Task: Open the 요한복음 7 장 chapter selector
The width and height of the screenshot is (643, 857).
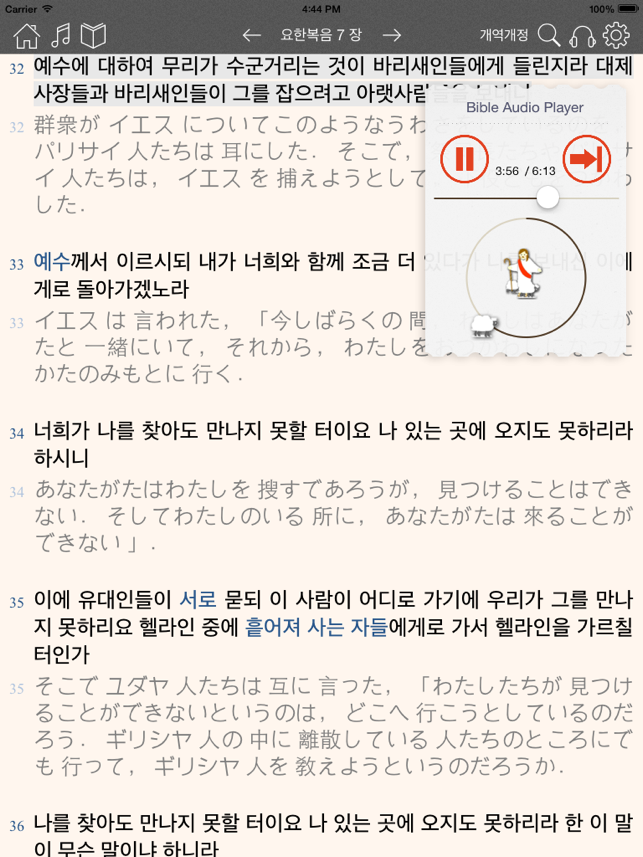Action: pos(321,36)
